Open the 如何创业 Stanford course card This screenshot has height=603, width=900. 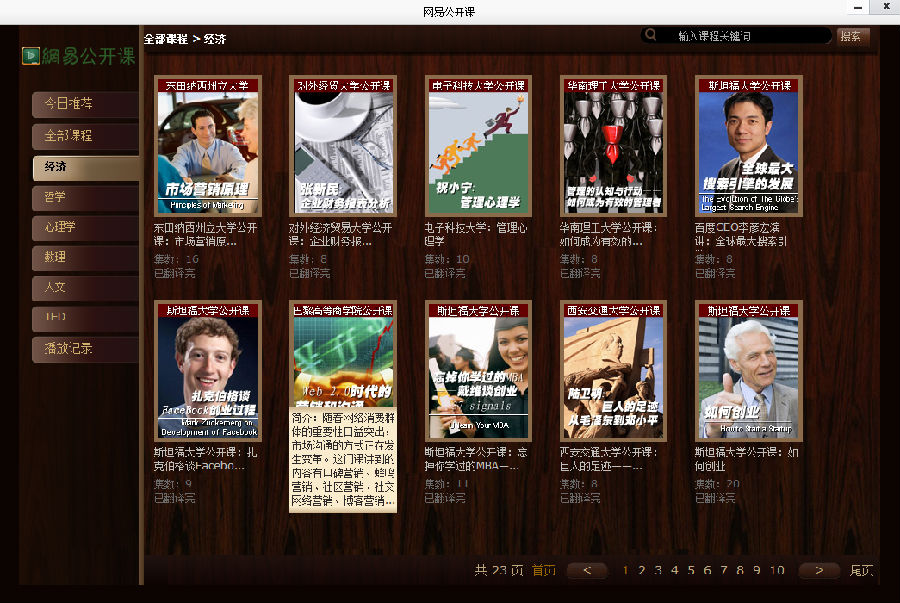pyautogui.click(x=748, y=371)
